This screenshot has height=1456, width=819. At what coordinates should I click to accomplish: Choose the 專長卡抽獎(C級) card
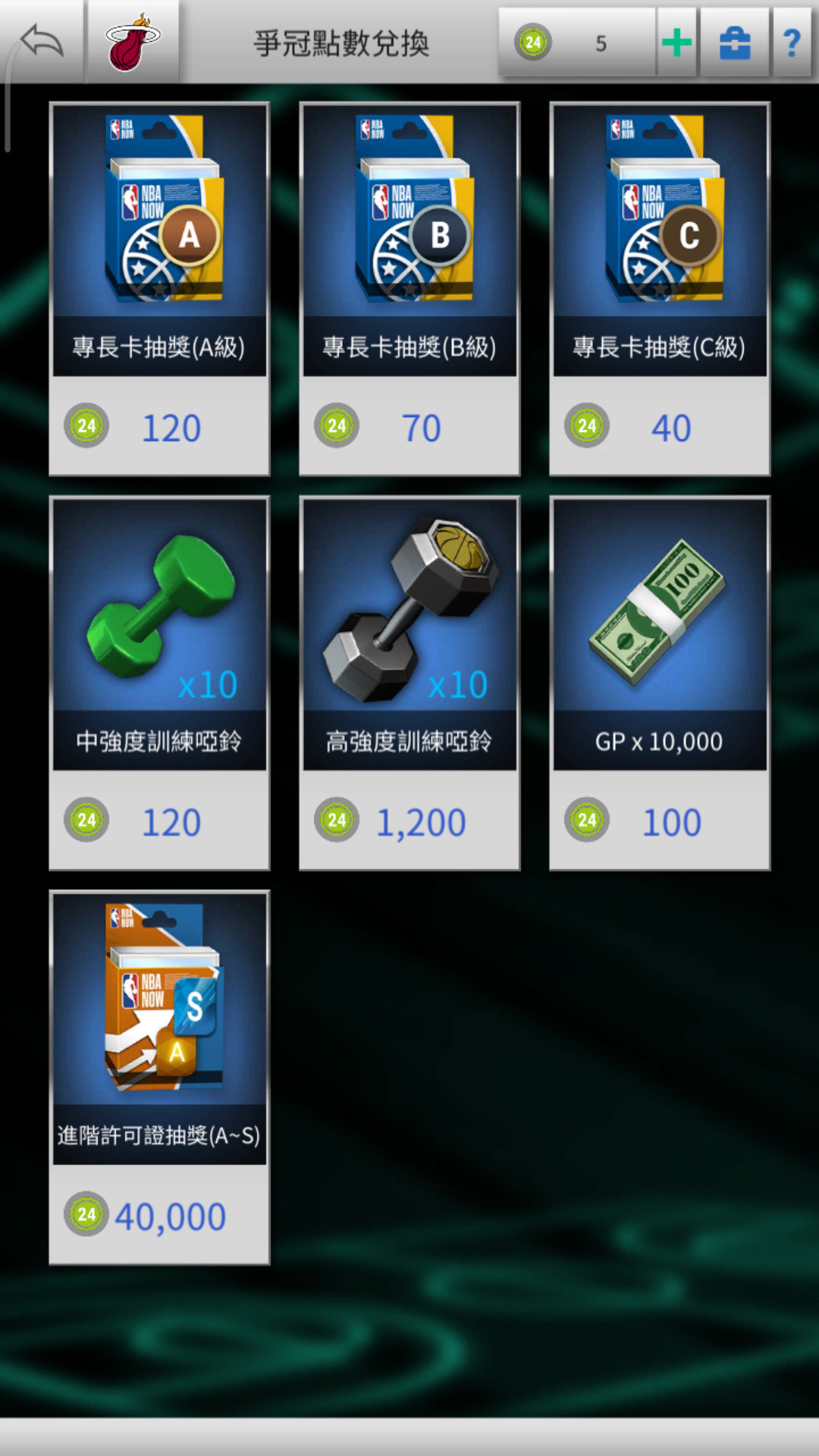[660, 288]
